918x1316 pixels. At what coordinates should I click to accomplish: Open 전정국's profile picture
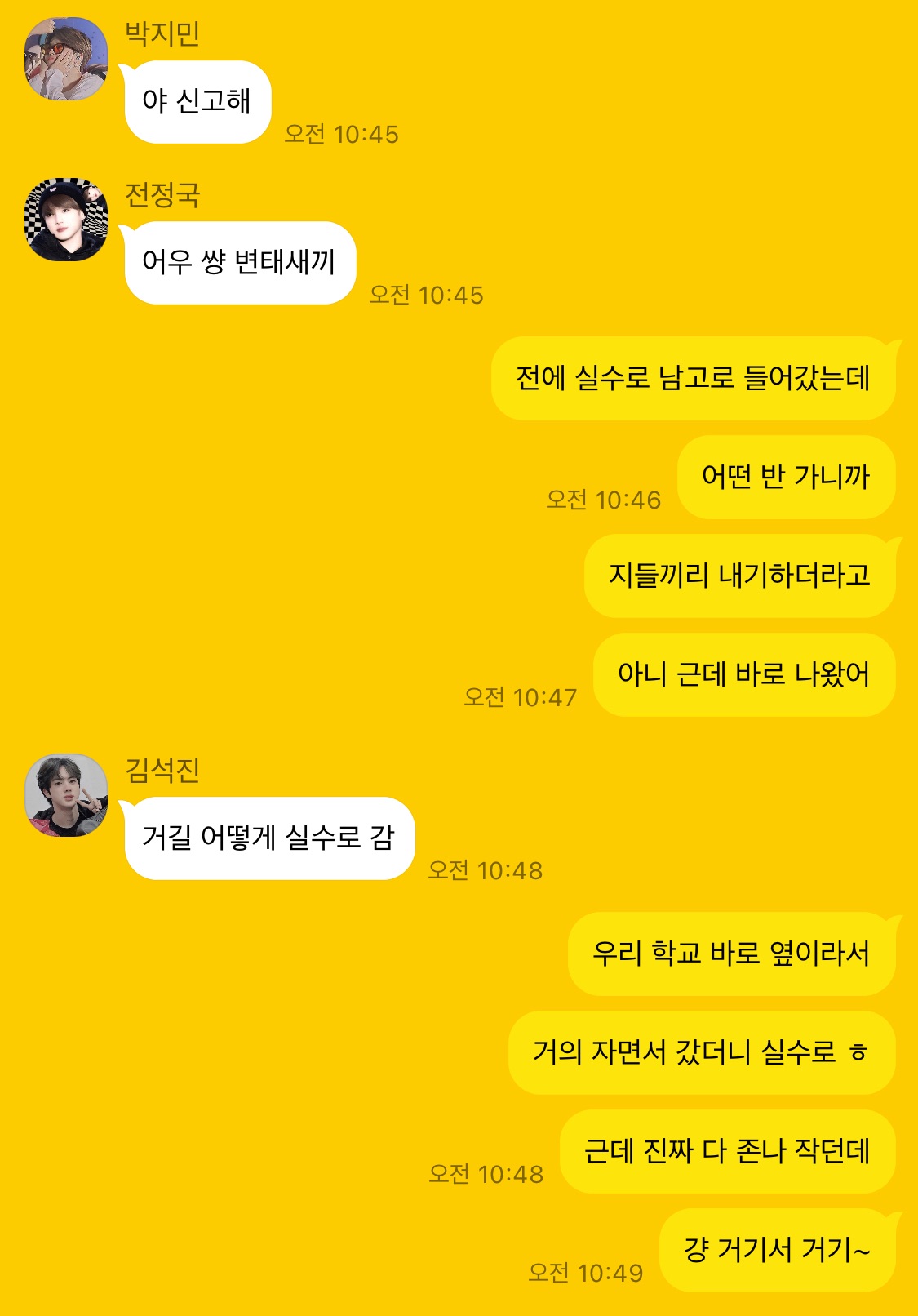click(66, 220)
